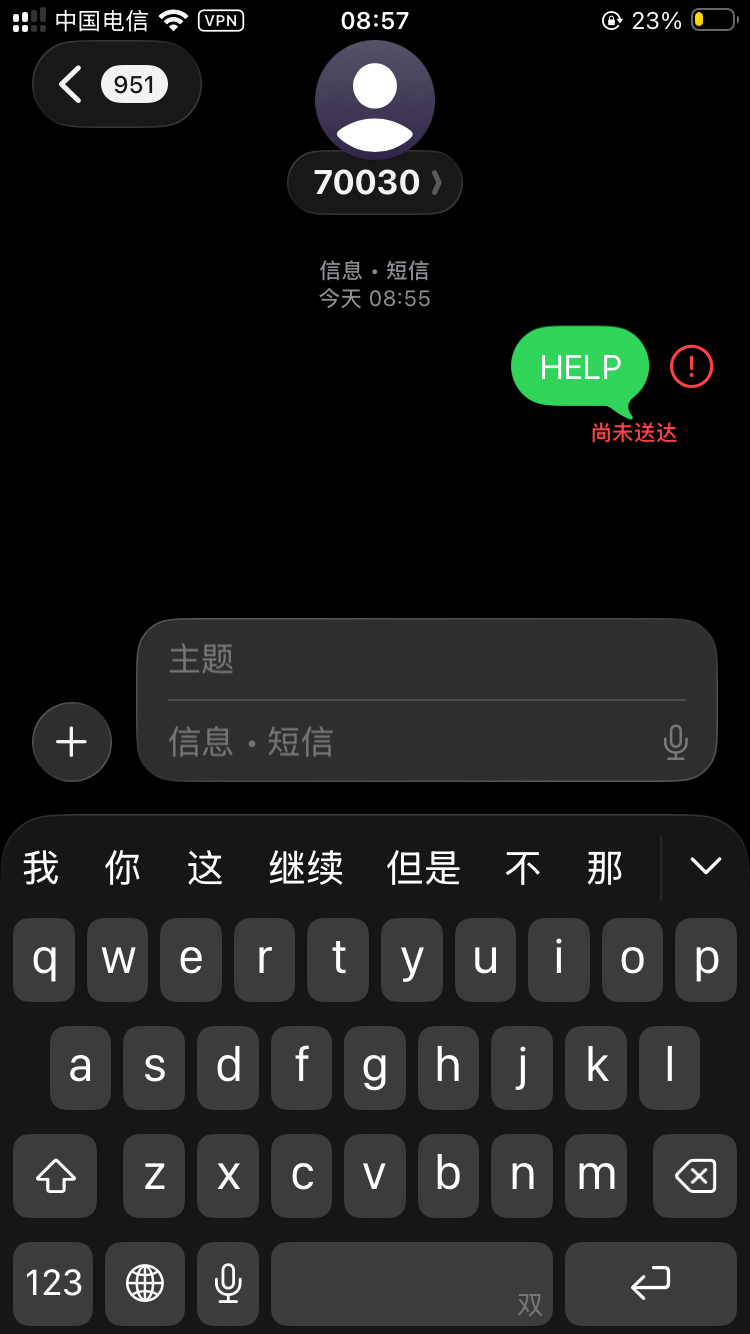Go back to the messages list
Screen dimensions: 750x1334
117,84
